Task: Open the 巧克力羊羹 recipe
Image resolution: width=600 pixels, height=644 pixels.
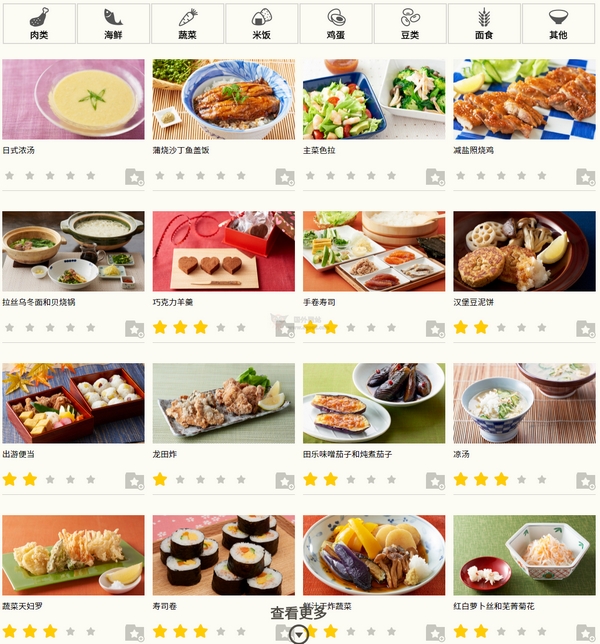Action: (x=223, y=251)
